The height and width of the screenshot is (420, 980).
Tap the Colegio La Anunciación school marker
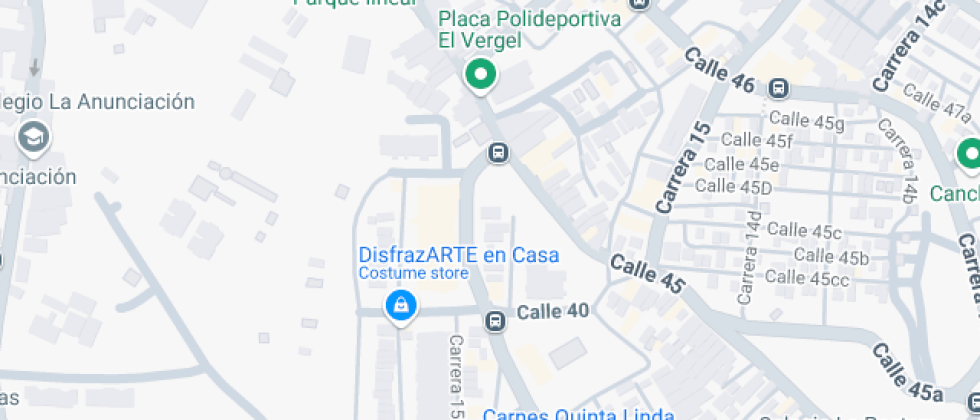pyautogui.click(x=35, y=137)
